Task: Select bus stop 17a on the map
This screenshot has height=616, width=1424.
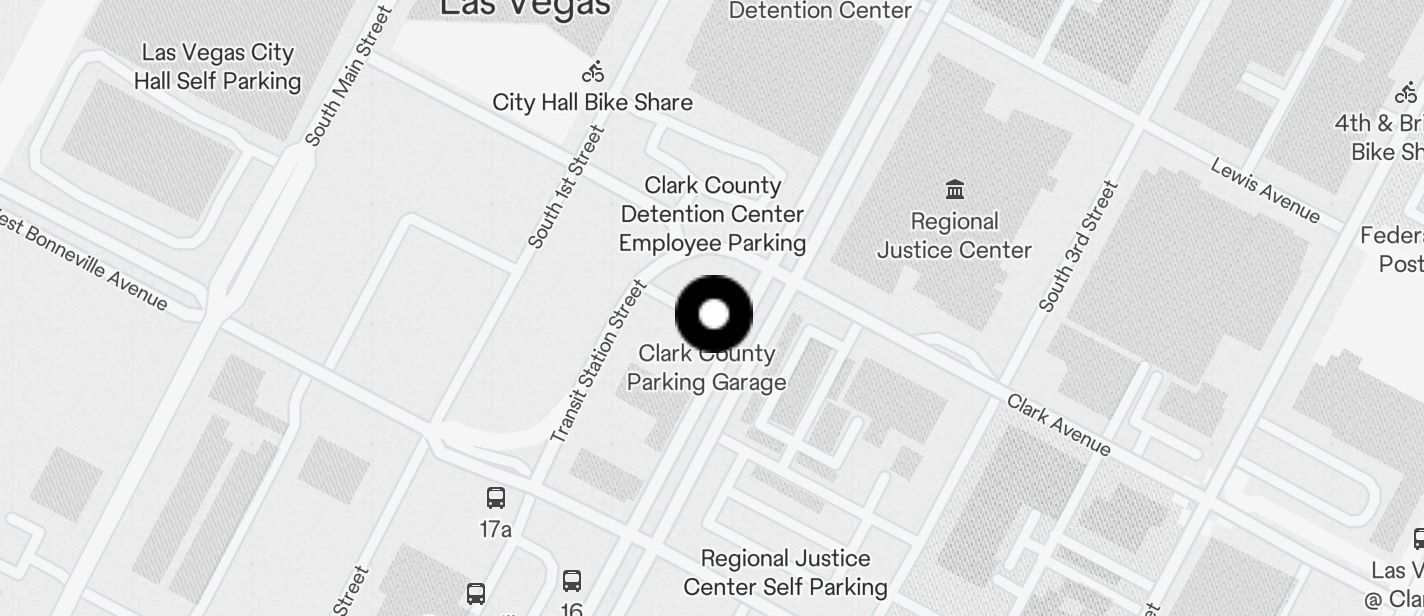Action: [496, 498]
